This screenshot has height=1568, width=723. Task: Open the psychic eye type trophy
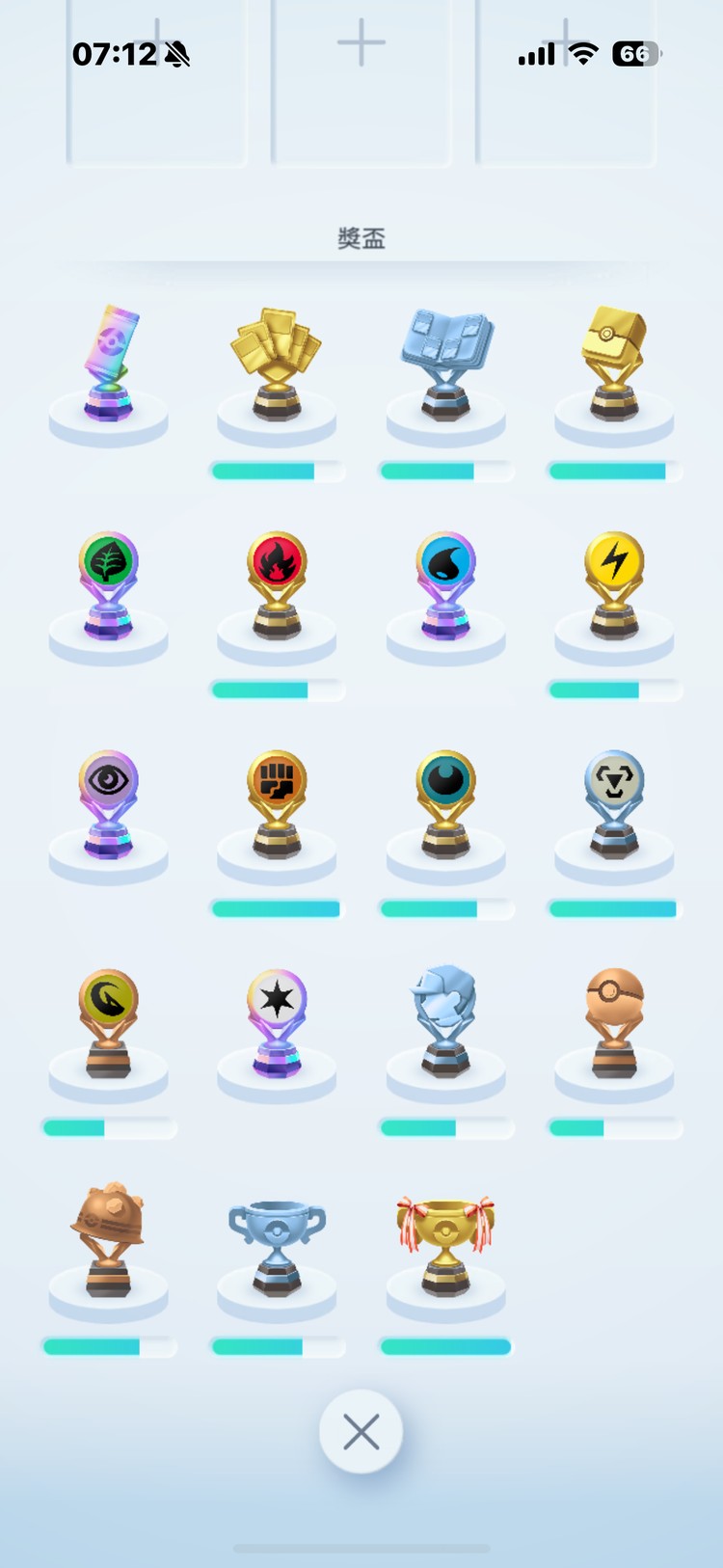(x=109, y=802)
